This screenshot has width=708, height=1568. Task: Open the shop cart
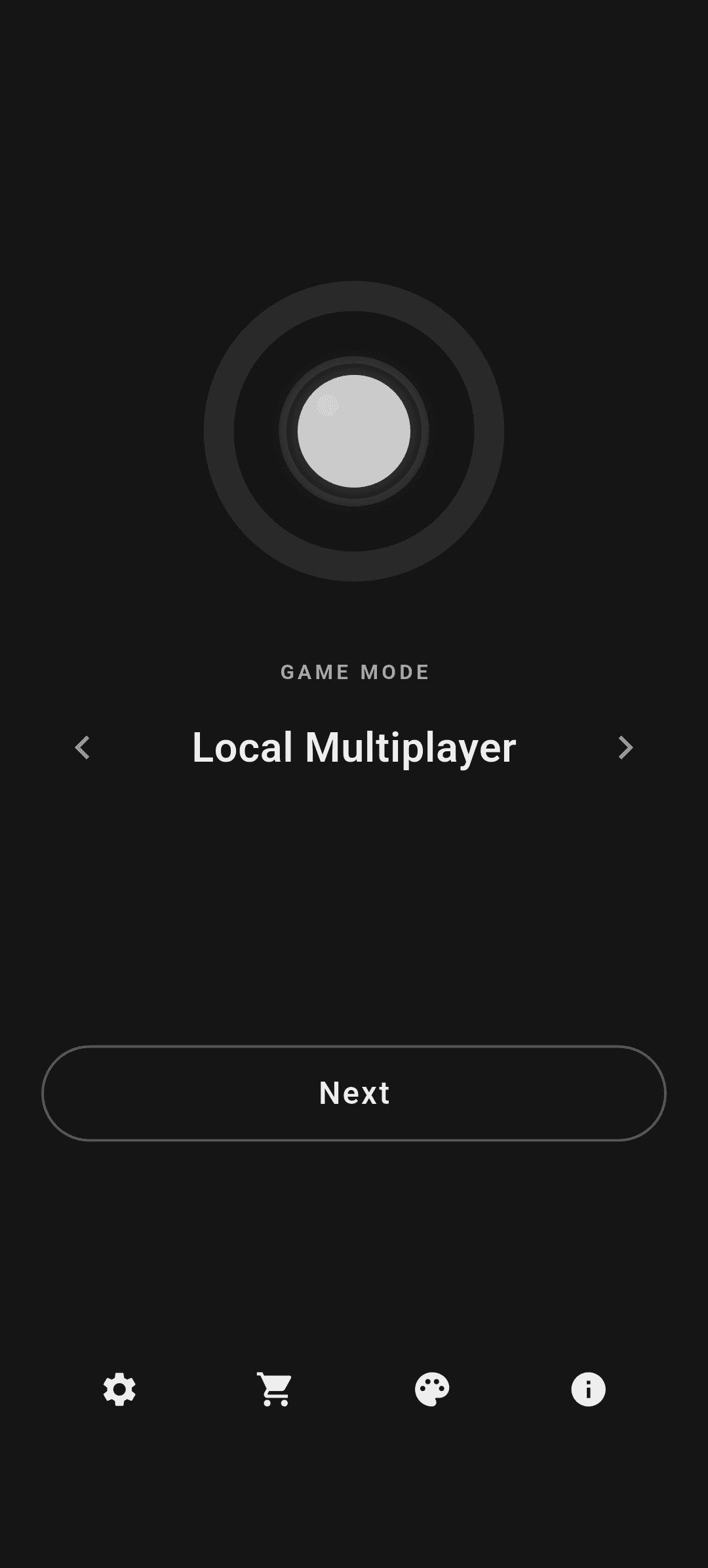pos(275,1389)
